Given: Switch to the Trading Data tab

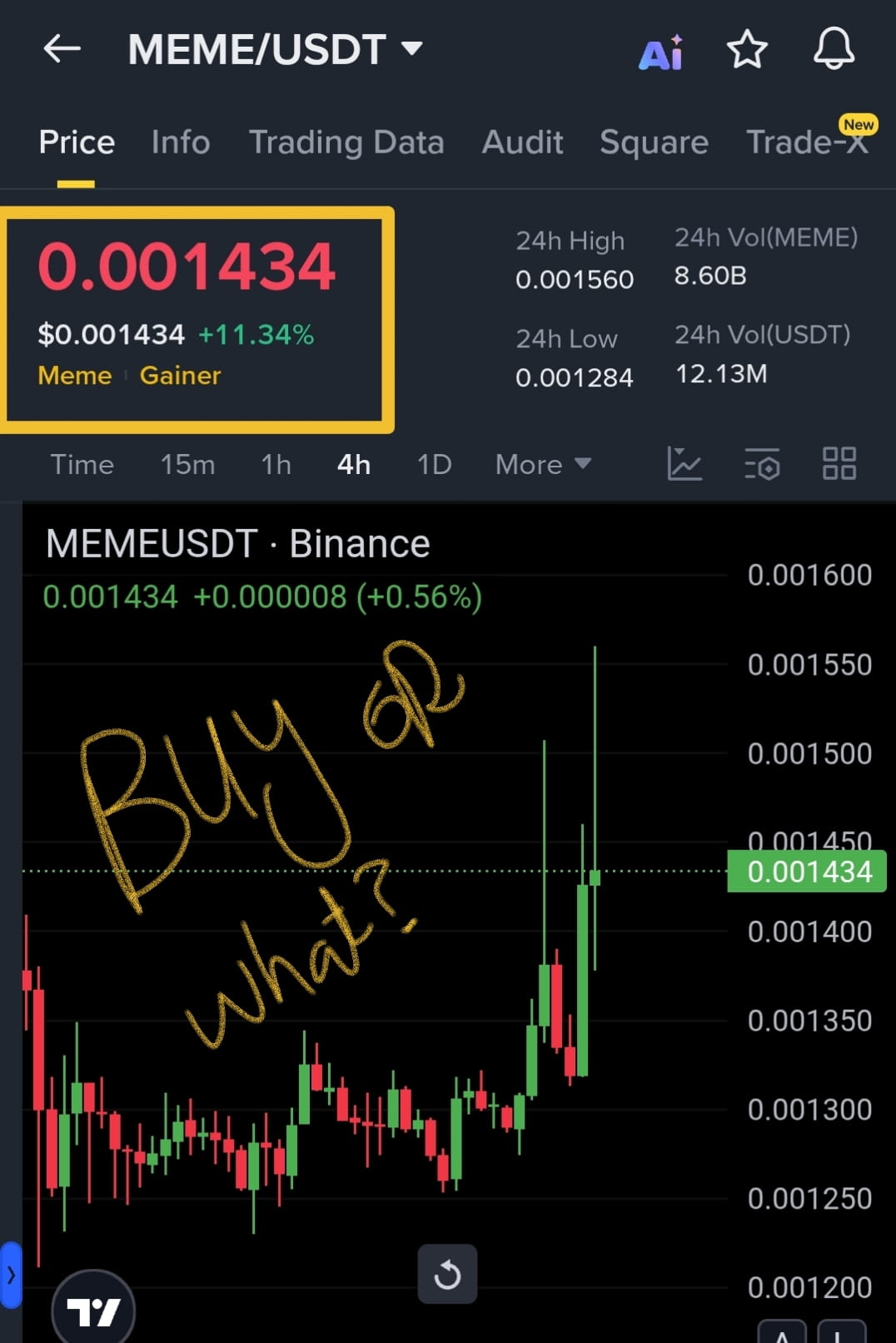Looking at the screenshot, I should point(346,142).
